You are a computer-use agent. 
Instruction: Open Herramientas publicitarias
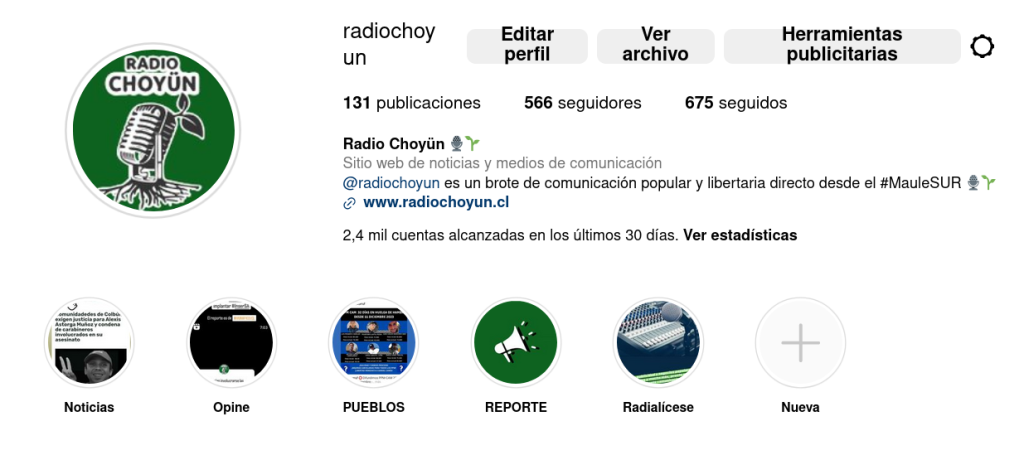point(841,45)
